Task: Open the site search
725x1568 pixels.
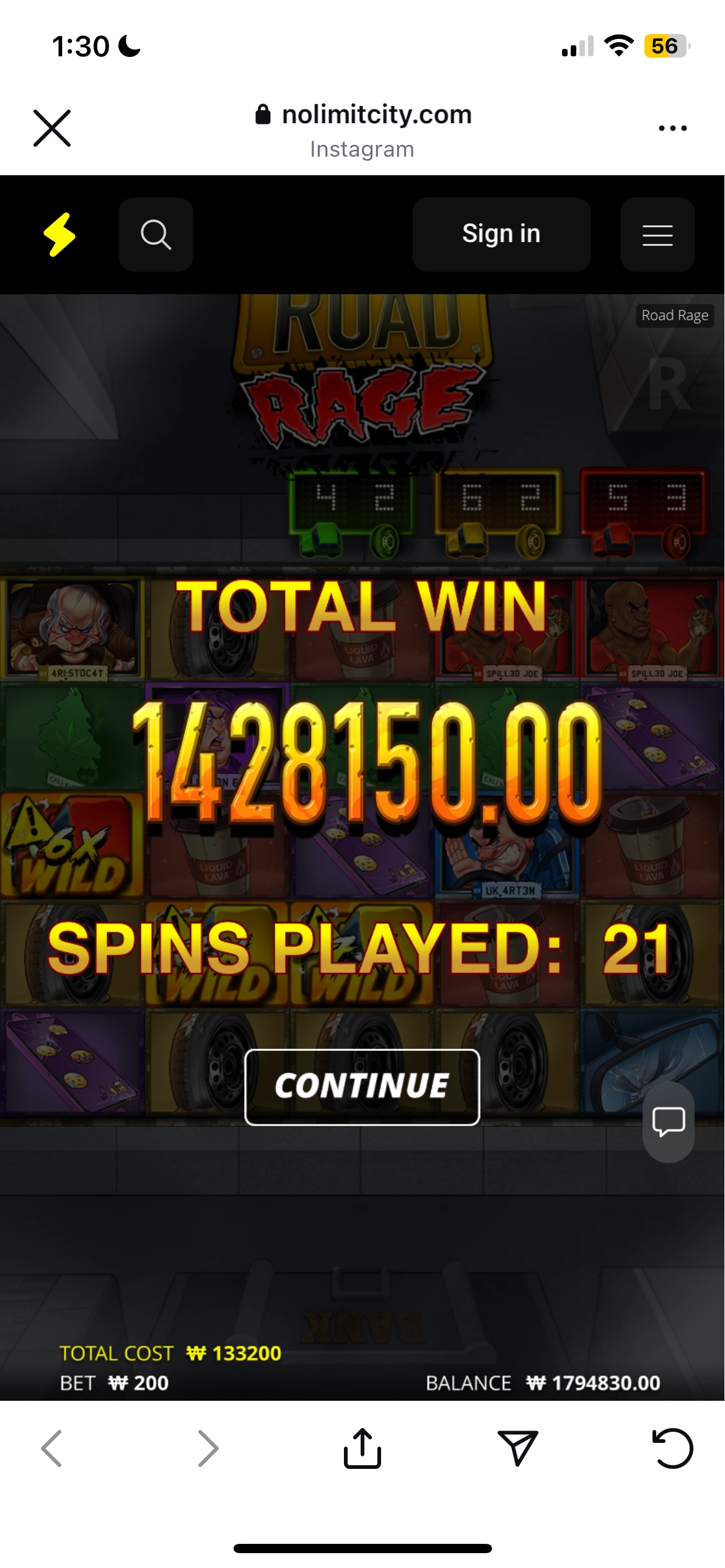Action: tap(156, 235)
